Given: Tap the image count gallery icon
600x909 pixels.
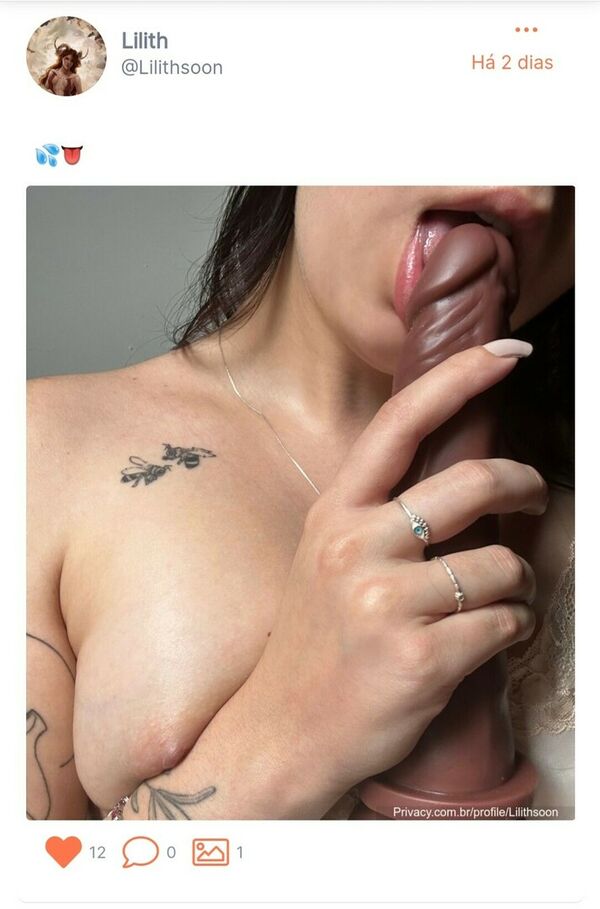Looking at the screenshot, I should (210, 852).
